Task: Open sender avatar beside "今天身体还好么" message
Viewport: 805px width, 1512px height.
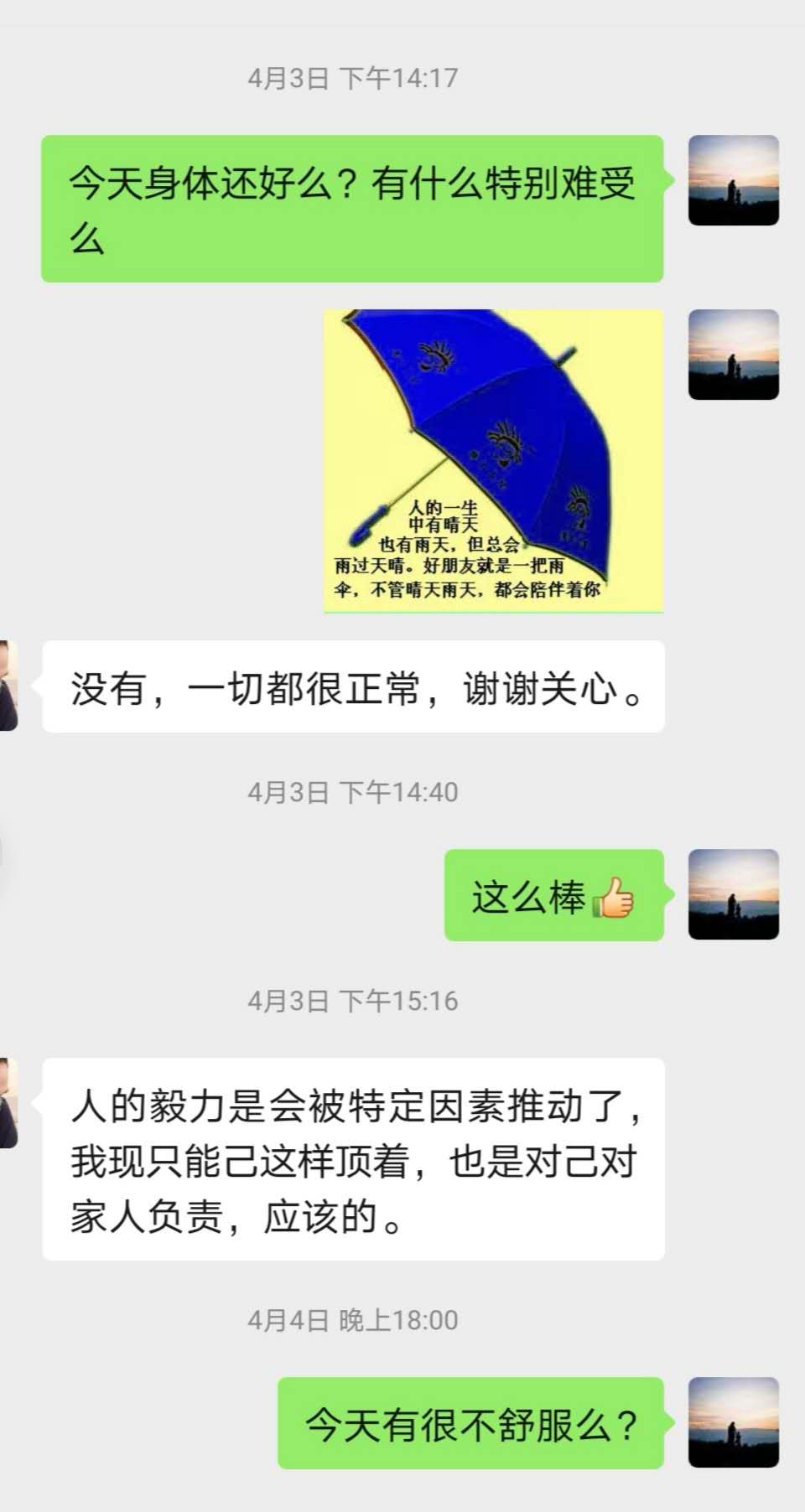Action: [x=733, y=180]
